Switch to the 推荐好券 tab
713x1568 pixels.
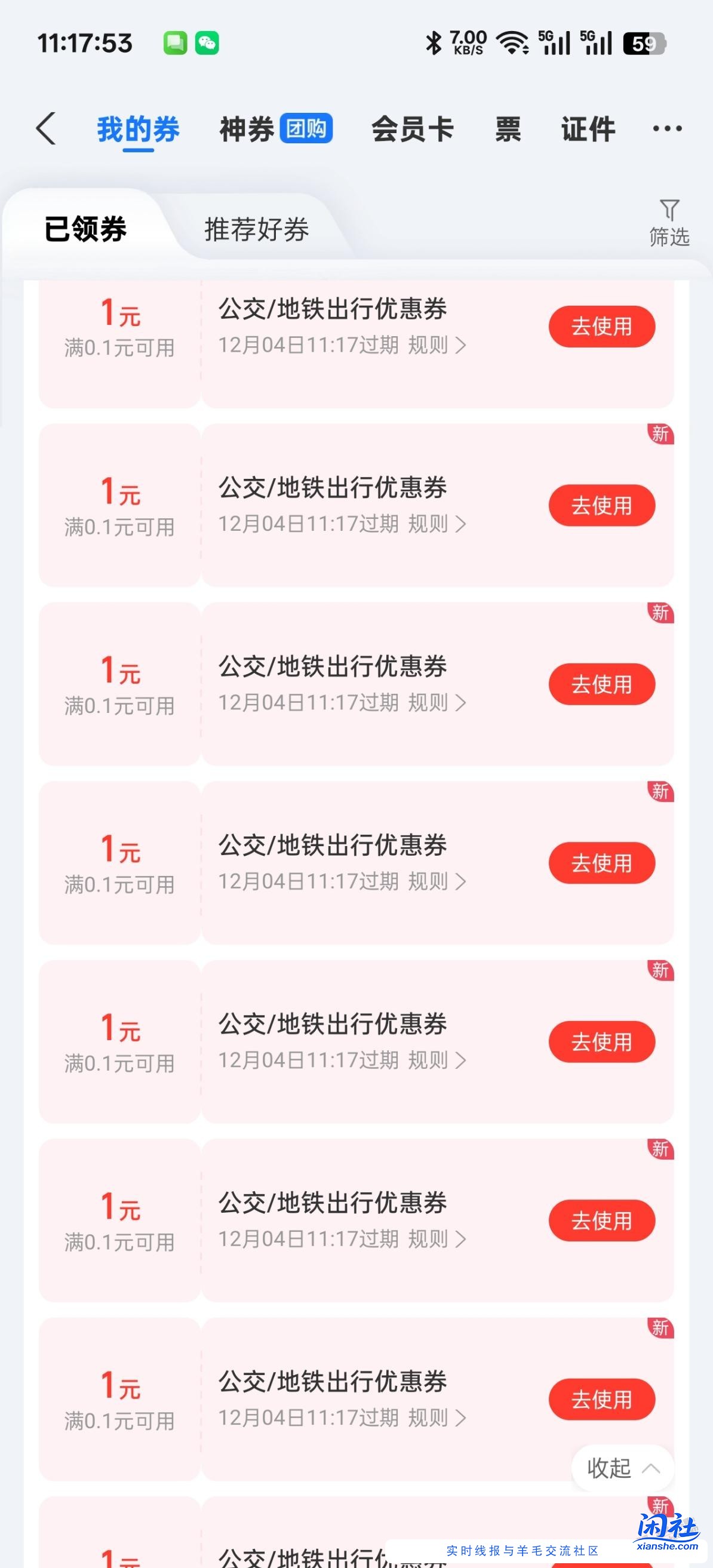click(x=256, y=230)
